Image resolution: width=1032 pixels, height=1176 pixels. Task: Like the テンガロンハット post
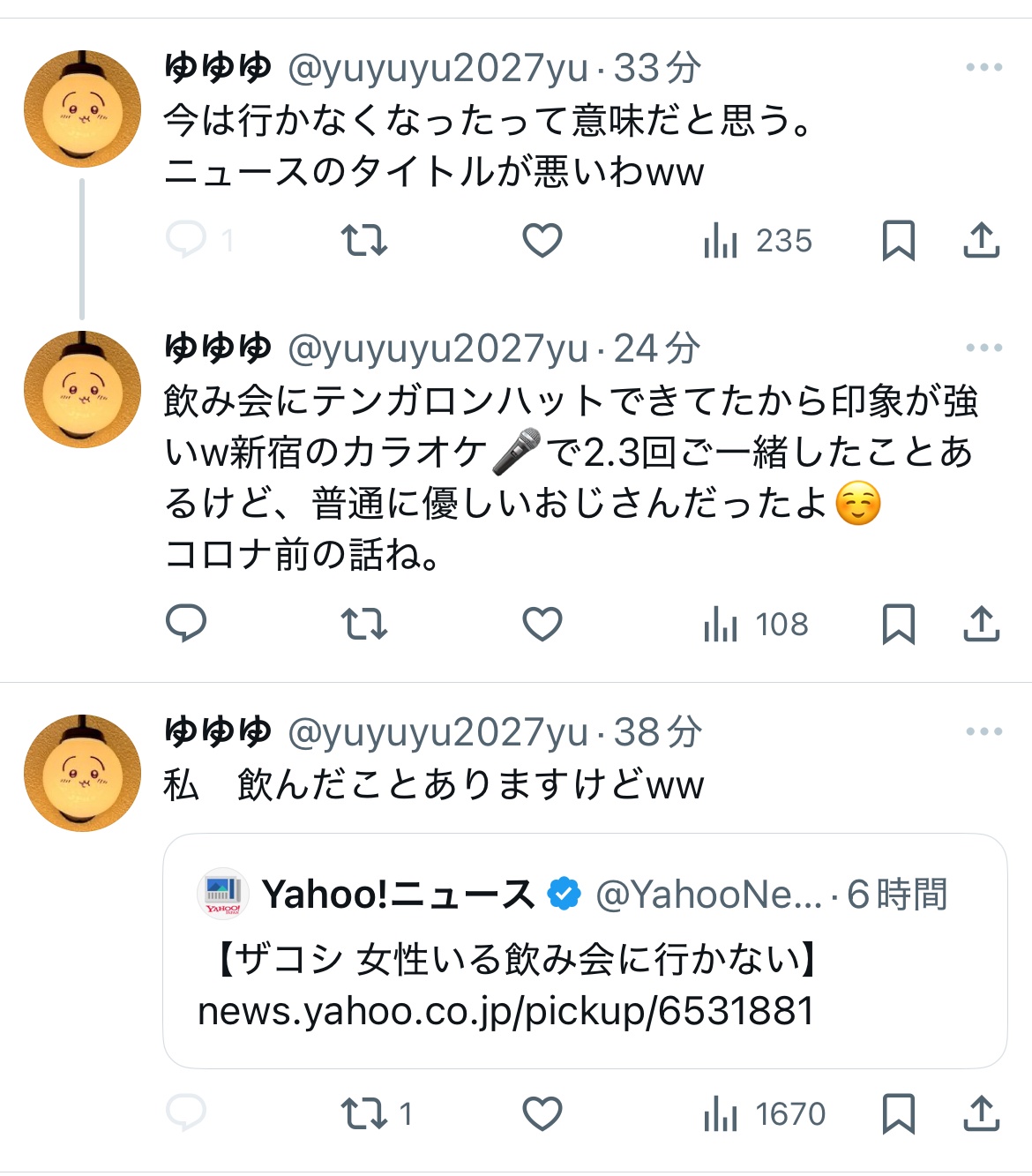(x=542, y=624)
